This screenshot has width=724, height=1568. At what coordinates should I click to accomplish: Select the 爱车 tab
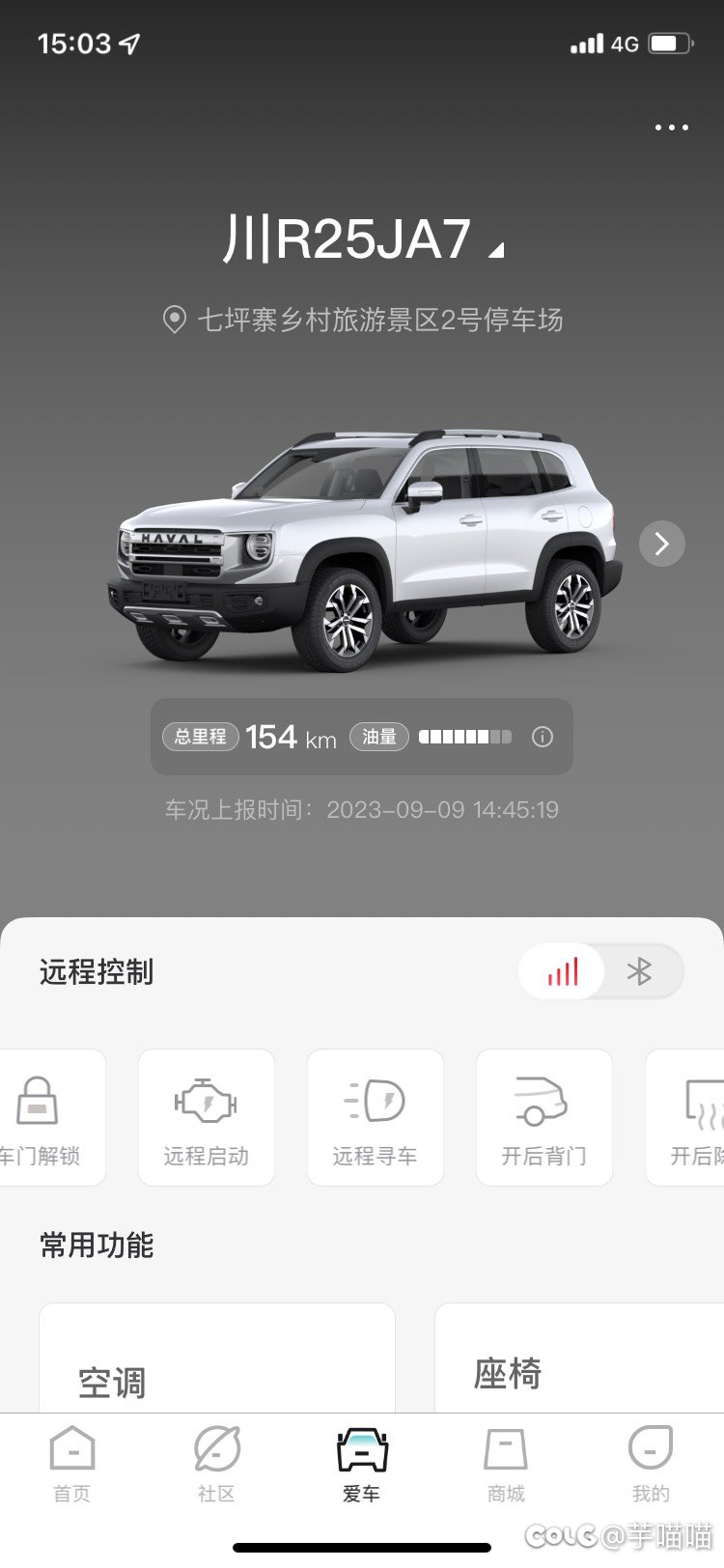(362, 1464)
